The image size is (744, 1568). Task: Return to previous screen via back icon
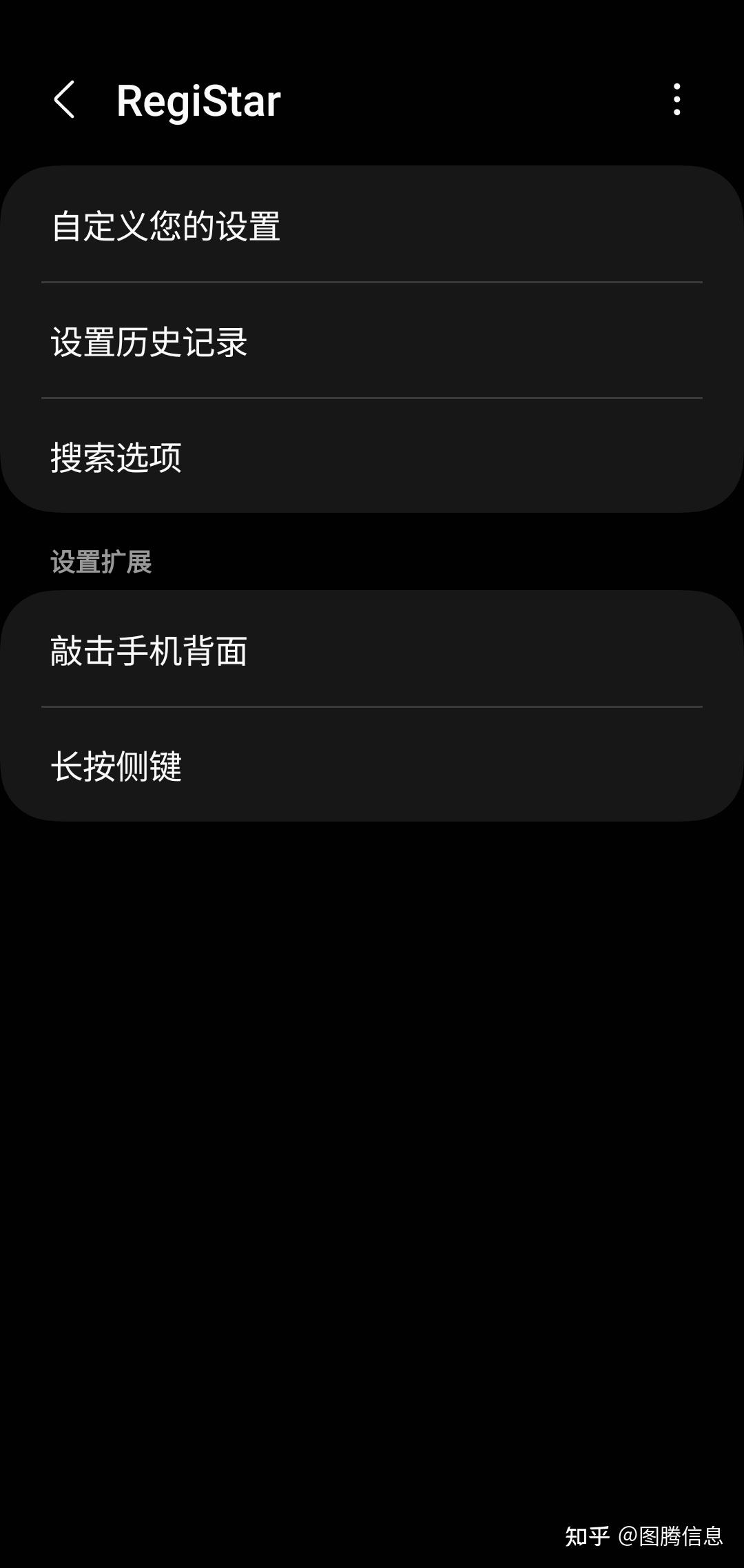pyautogui.click(x=65, y=101)
